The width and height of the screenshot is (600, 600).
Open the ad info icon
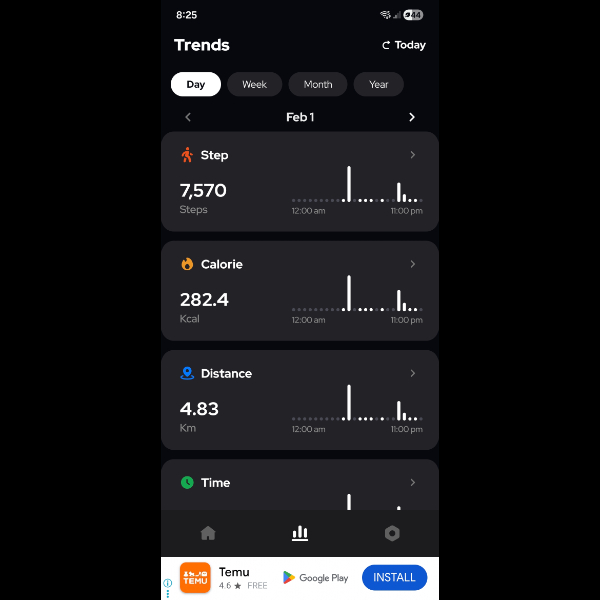pyautogui.click(x=168, y=583)
